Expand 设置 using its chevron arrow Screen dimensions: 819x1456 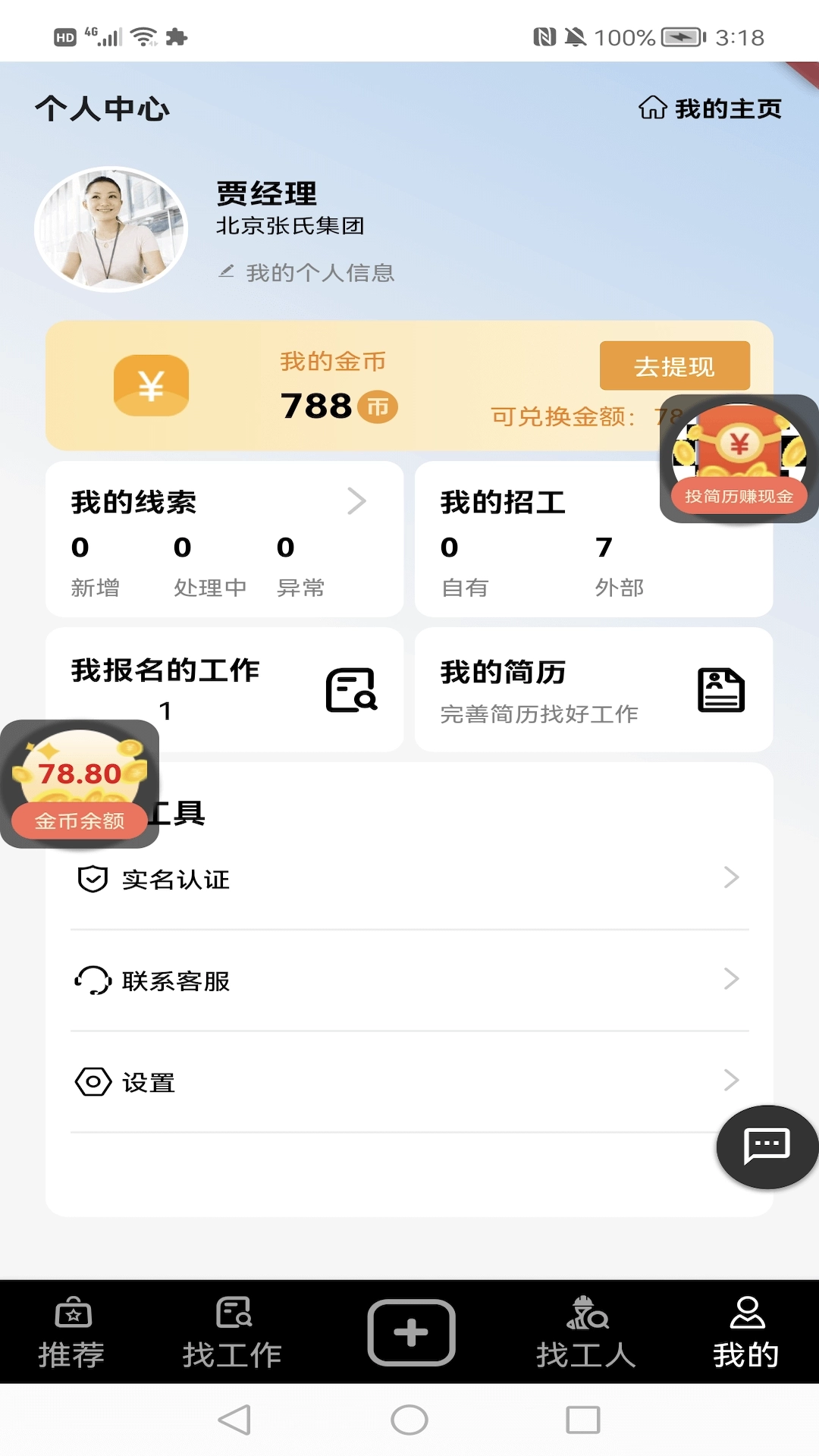(731, 1080)
